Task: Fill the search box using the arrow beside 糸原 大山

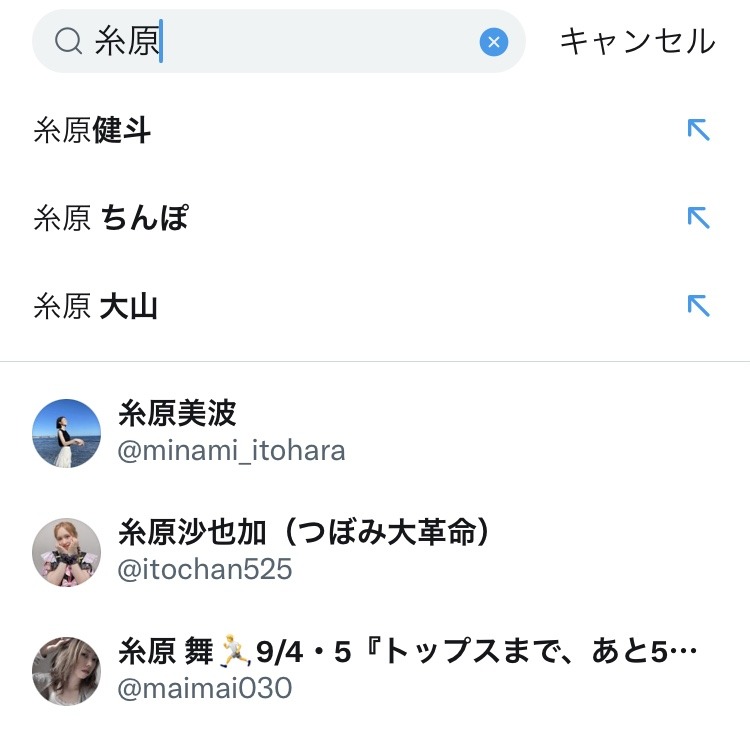Action: [698, 306]
